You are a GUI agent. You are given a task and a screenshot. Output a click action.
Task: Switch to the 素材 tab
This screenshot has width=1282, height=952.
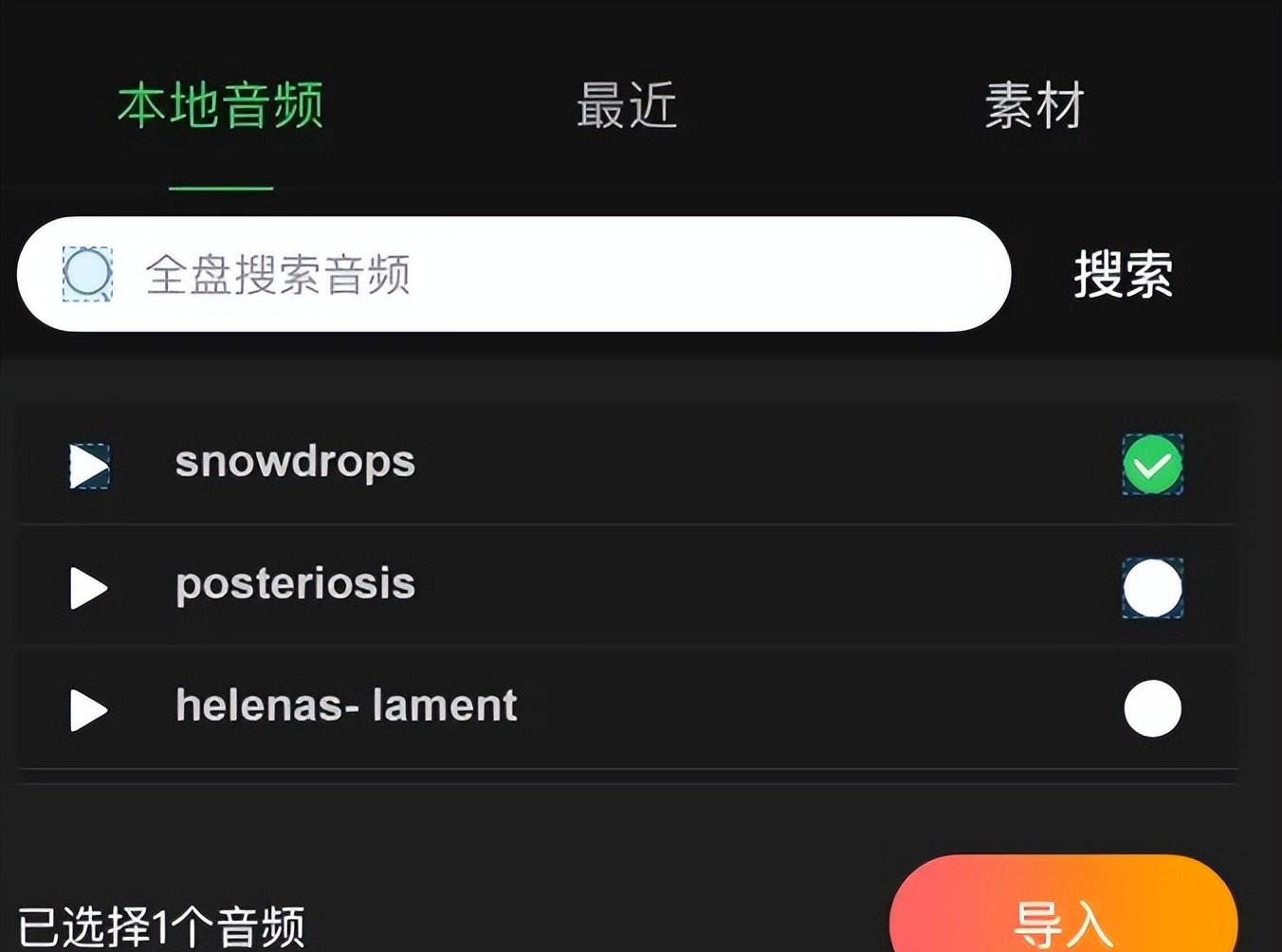point(1034,104)
